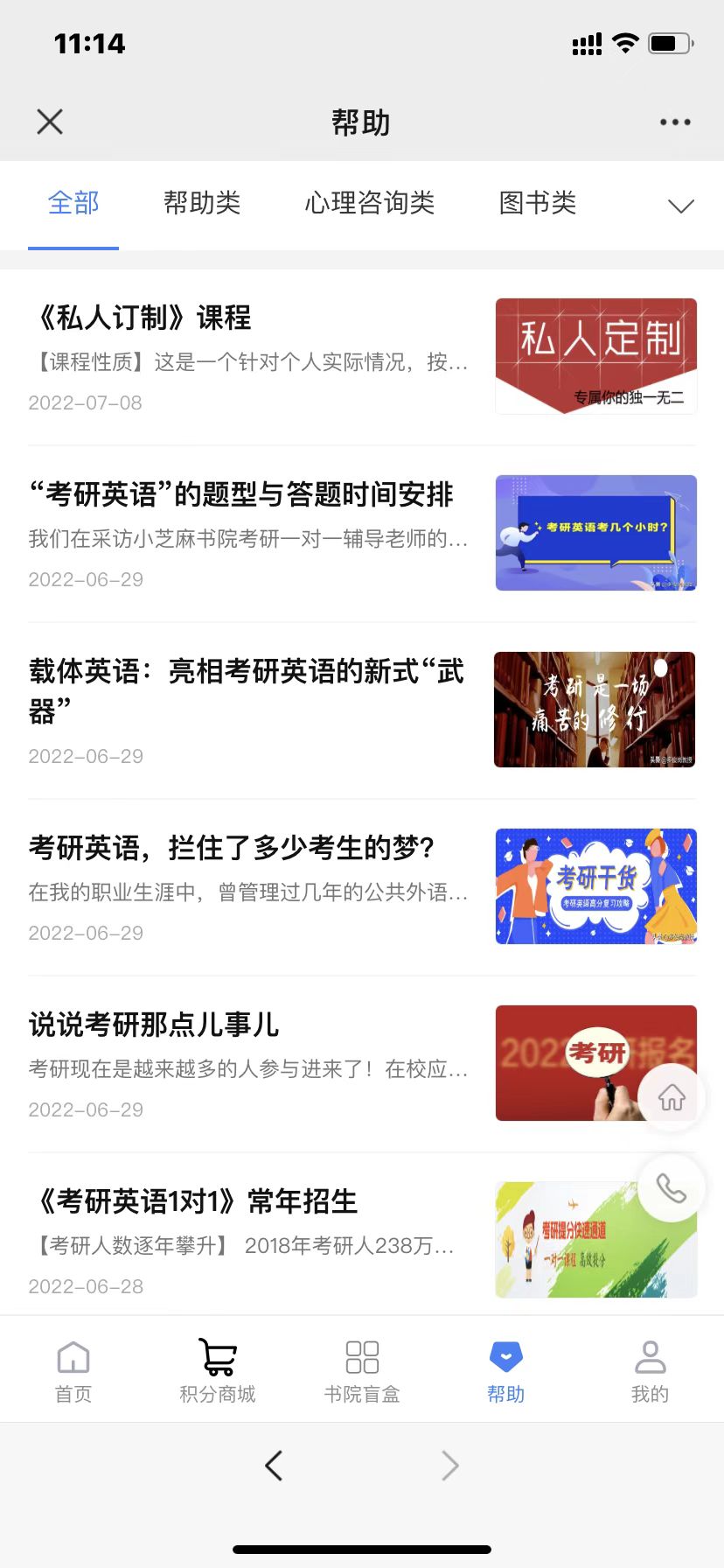This screenshot has width=724, height=1568.
Task: Open the three-dot more menu
Action: 675,122
